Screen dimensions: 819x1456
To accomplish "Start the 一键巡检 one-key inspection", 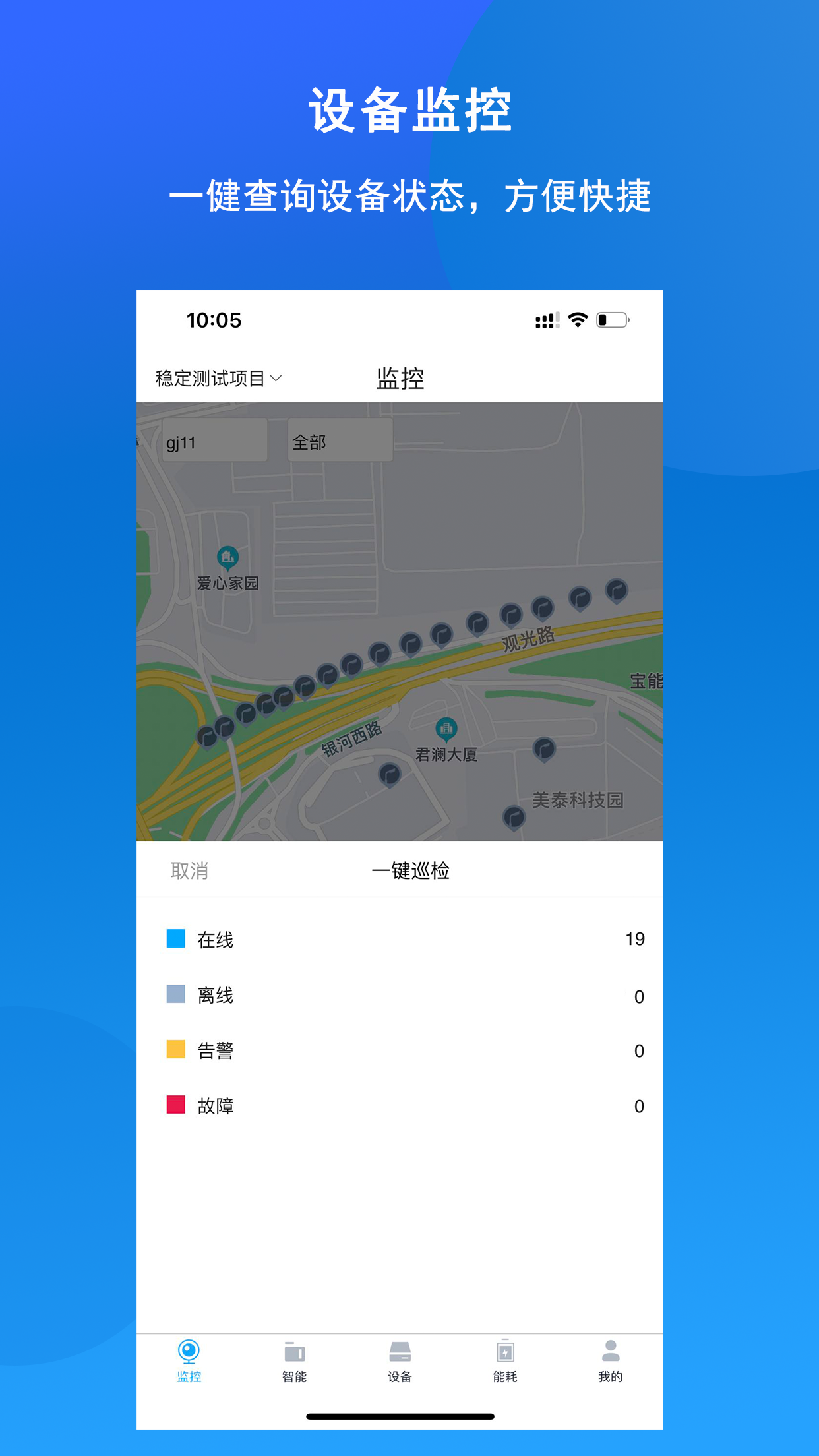I will (x=411, y=870).
